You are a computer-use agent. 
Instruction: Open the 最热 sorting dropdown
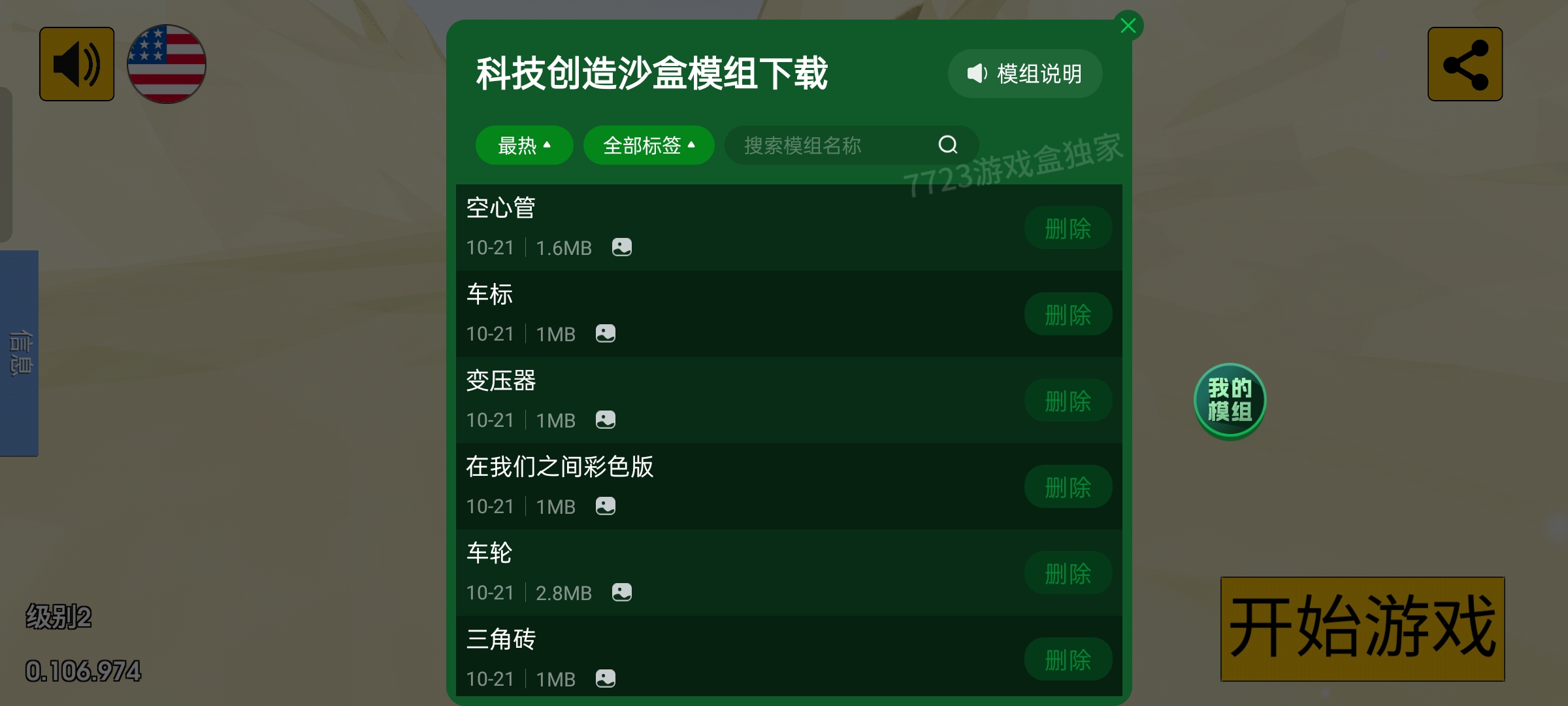[x=524, y=145]
